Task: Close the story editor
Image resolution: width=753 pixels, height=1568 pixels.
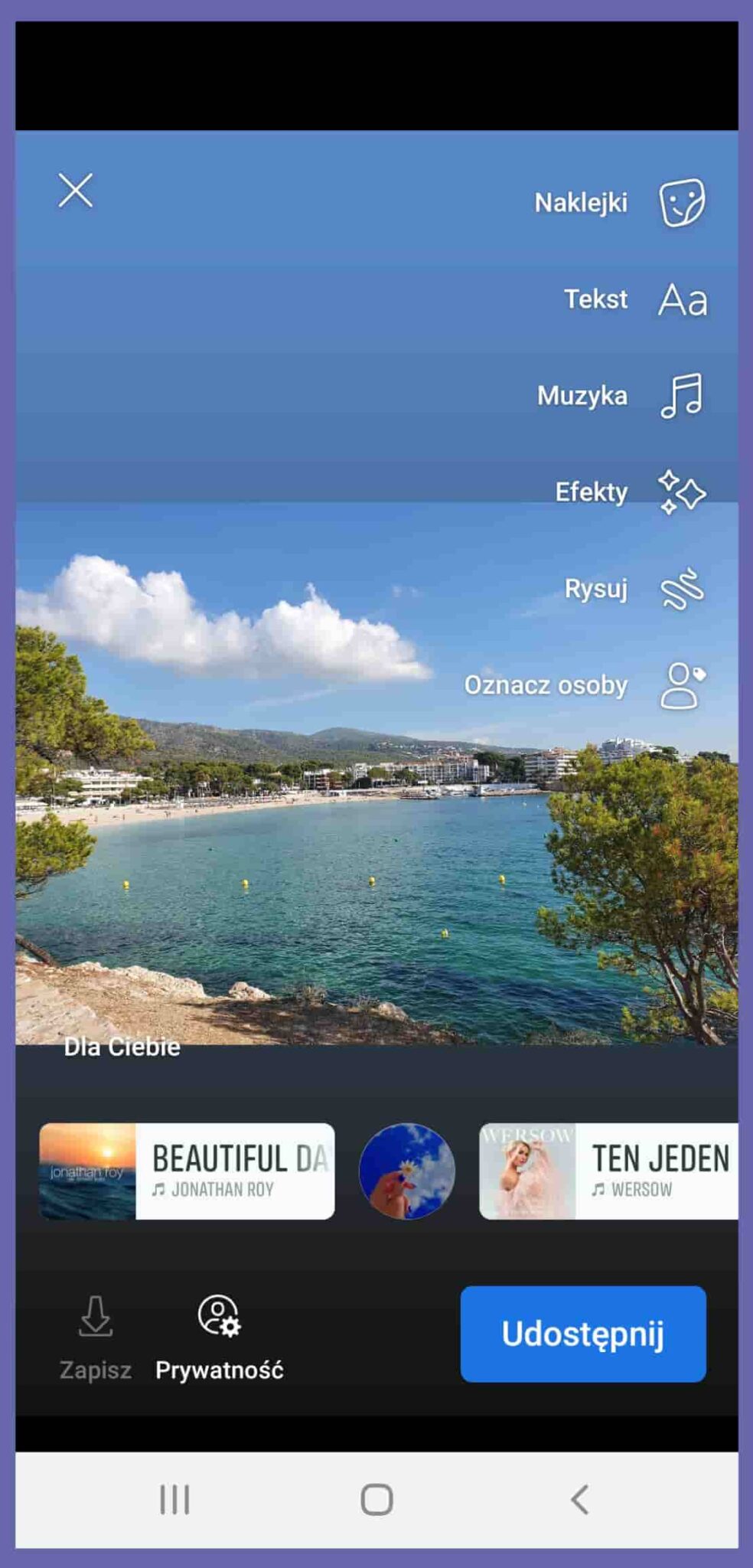Action: pyautogui.click(x=76, y=190)
